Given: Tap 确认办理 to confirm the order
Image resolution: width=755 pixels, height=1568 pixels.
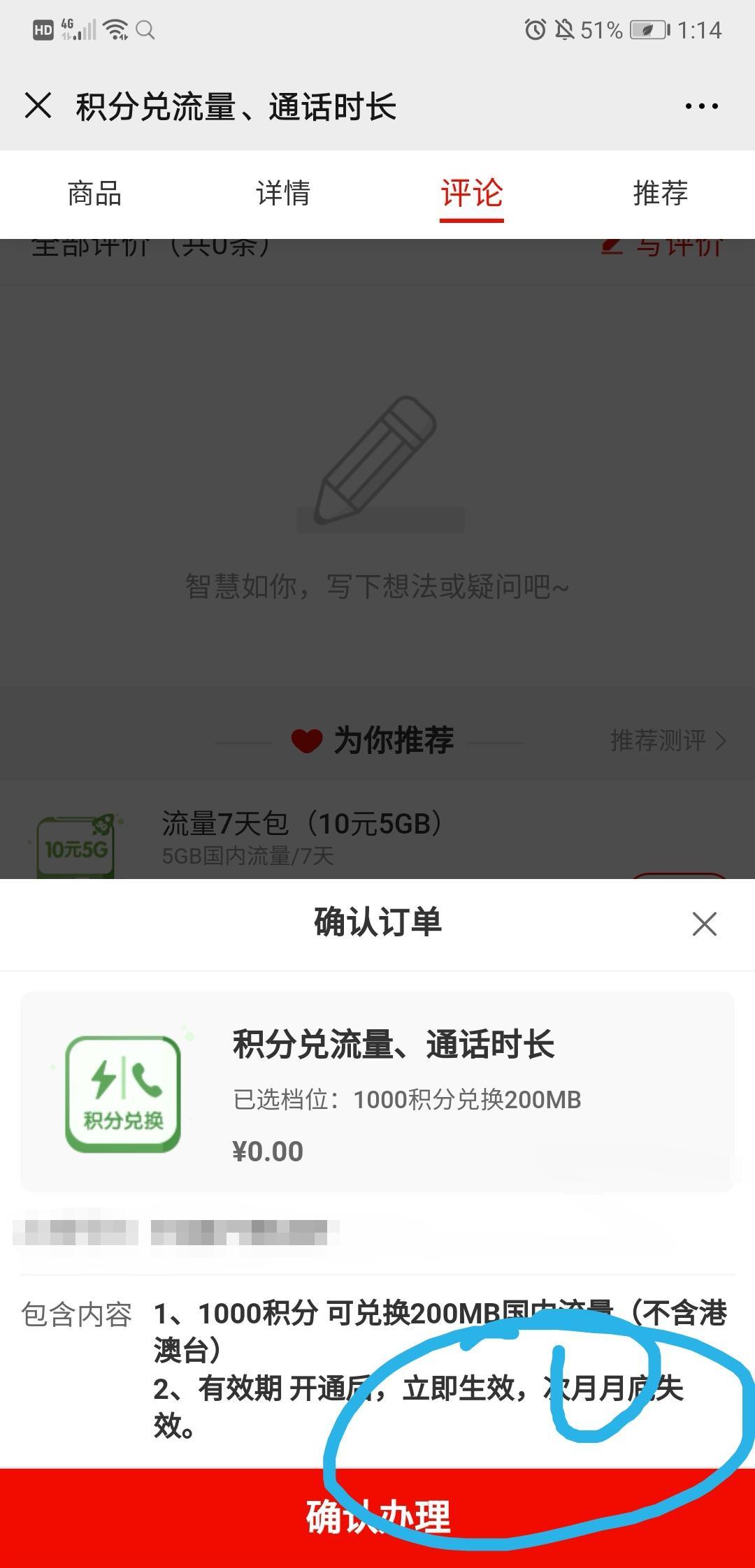Looking at the screenshot, I should coord(377,1518).
